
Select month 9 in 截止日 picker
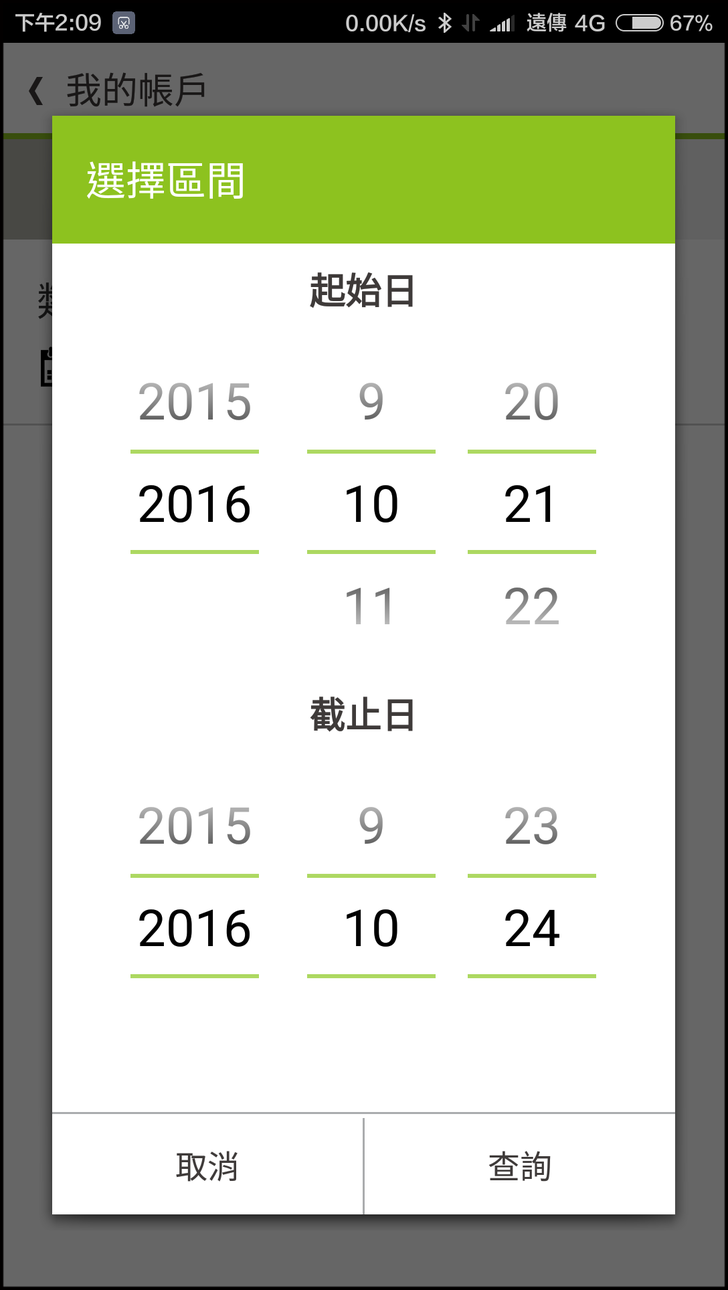[x=371, y=826]
